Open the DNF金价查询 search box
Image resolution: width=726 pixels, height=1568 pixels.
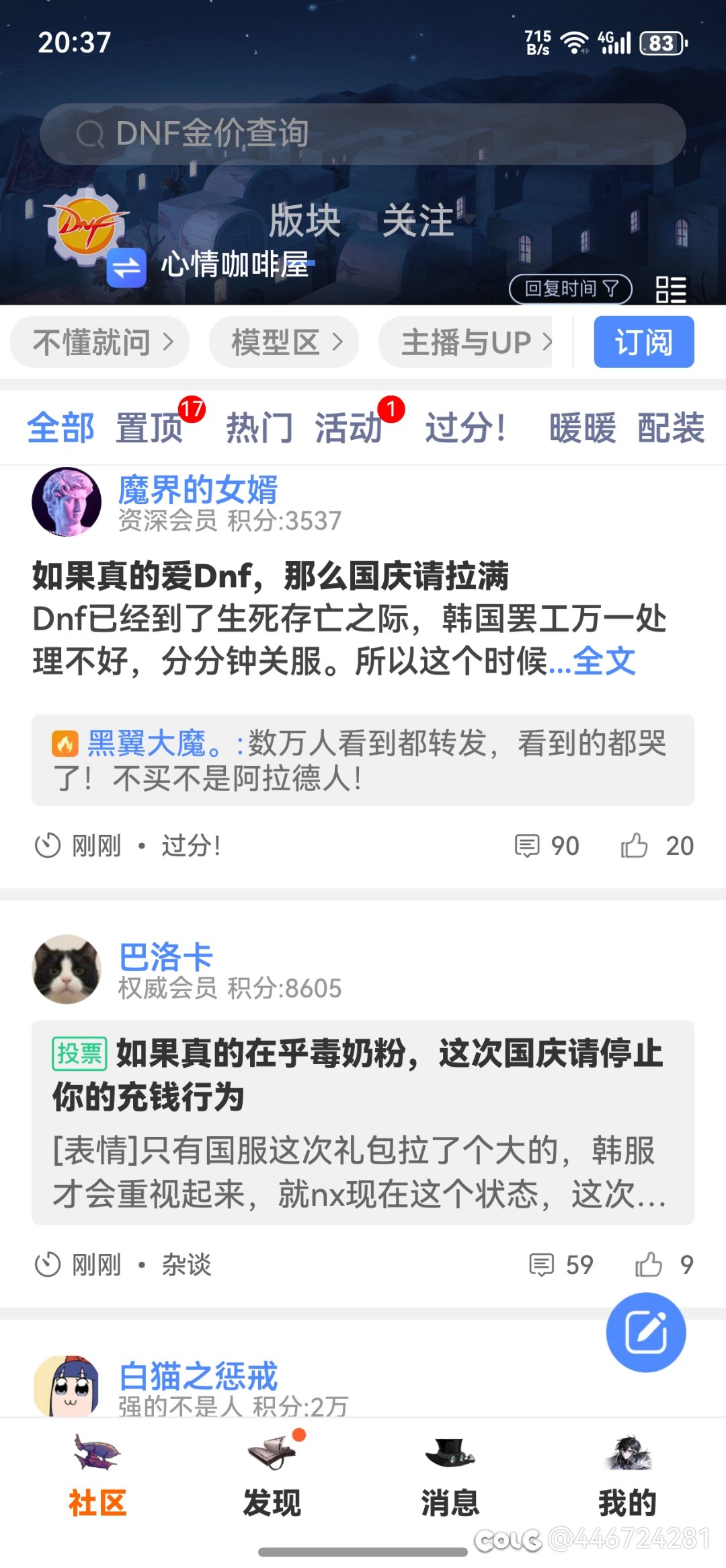tap(363, 134)
